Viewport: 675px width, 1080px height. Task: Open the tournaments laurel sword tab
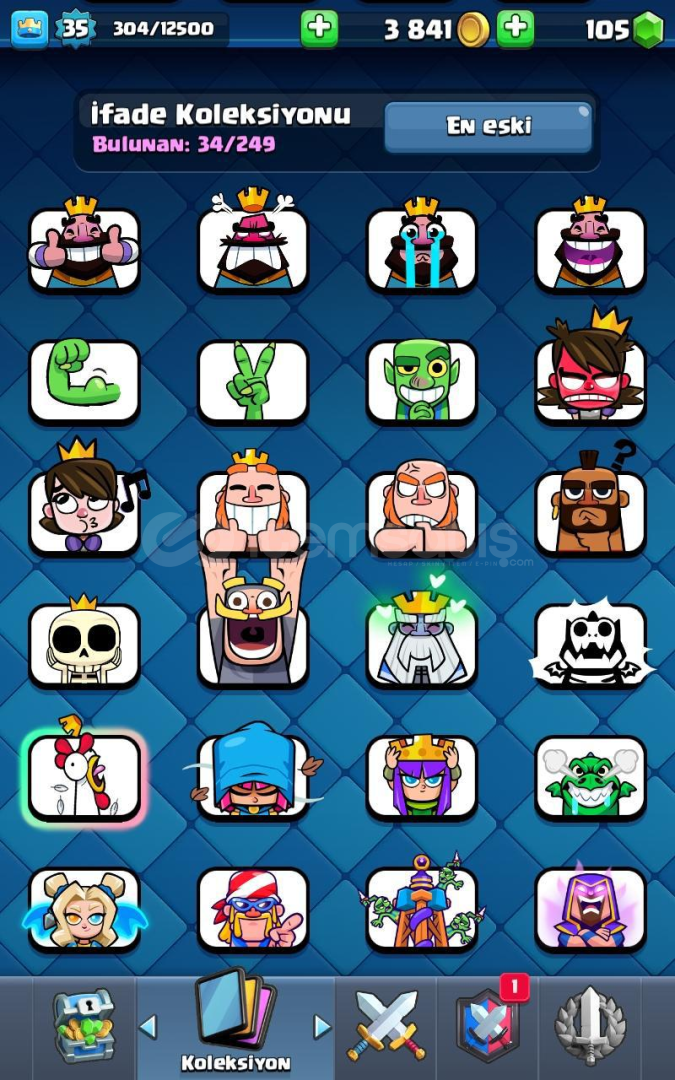point(590,1026)
